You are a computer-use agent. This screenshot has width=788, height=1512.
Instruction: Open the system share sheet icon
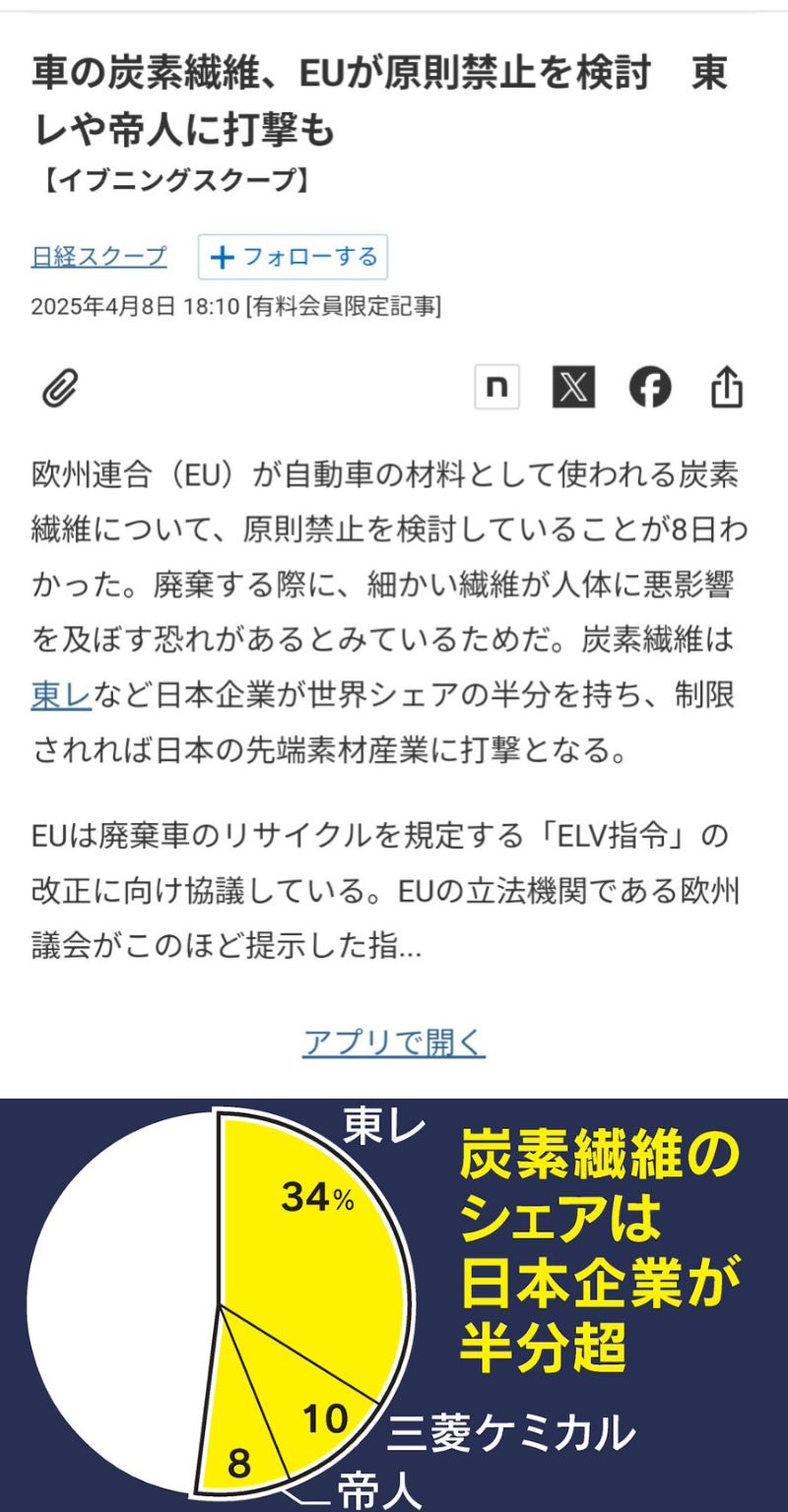pos(726,387)
